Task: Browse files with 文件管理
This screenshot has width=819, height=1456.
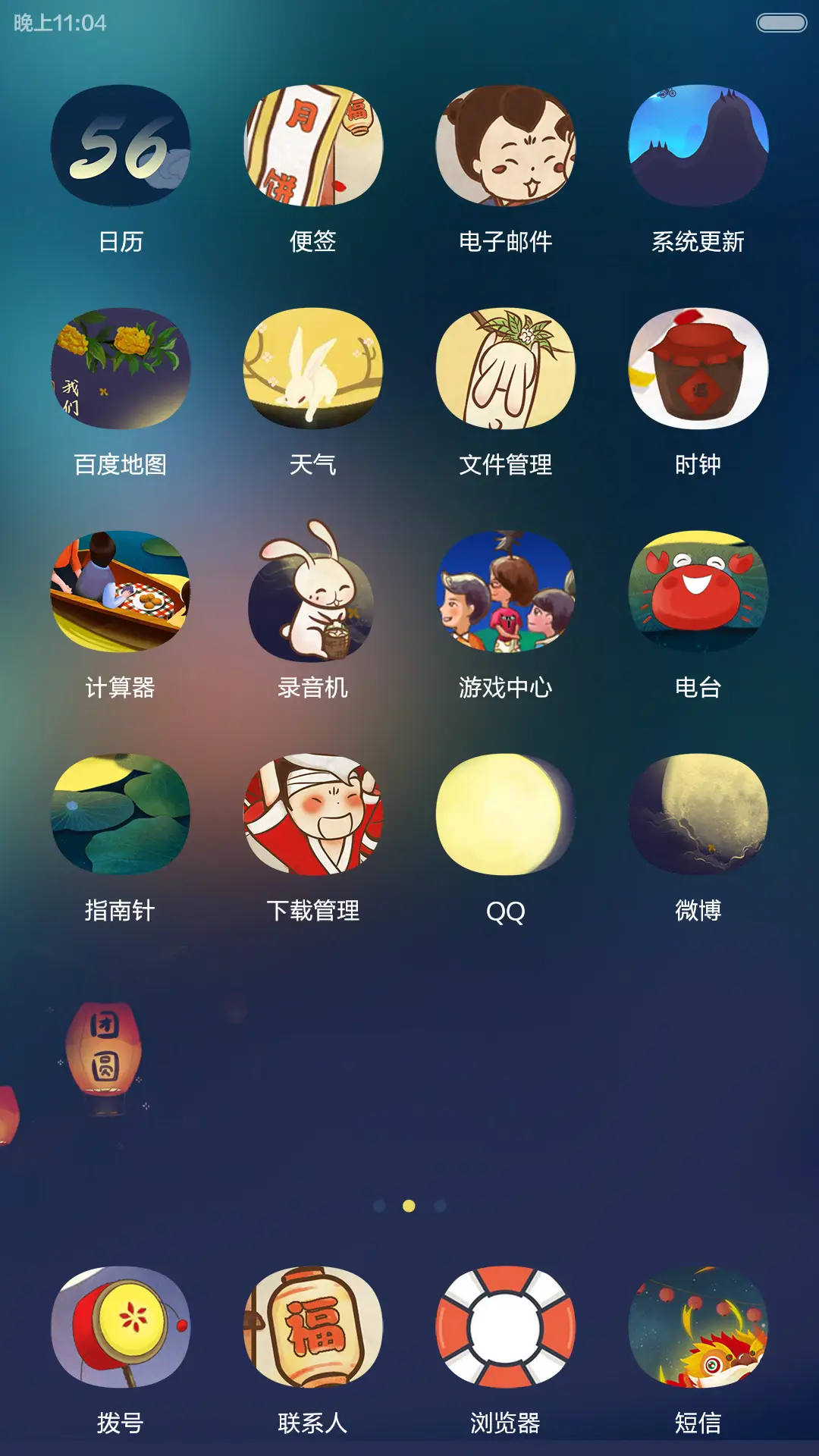Action: pos(507,369)
